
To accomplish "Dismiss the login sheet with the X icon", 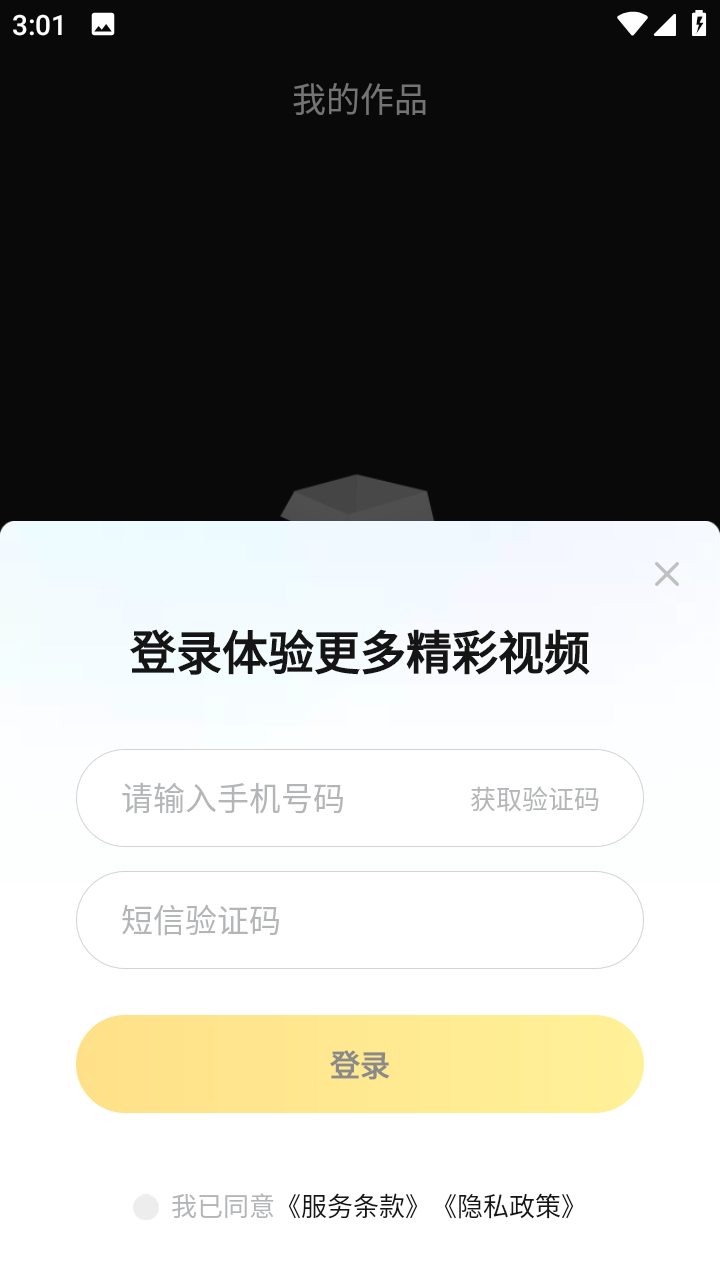I will pos(666,573).
